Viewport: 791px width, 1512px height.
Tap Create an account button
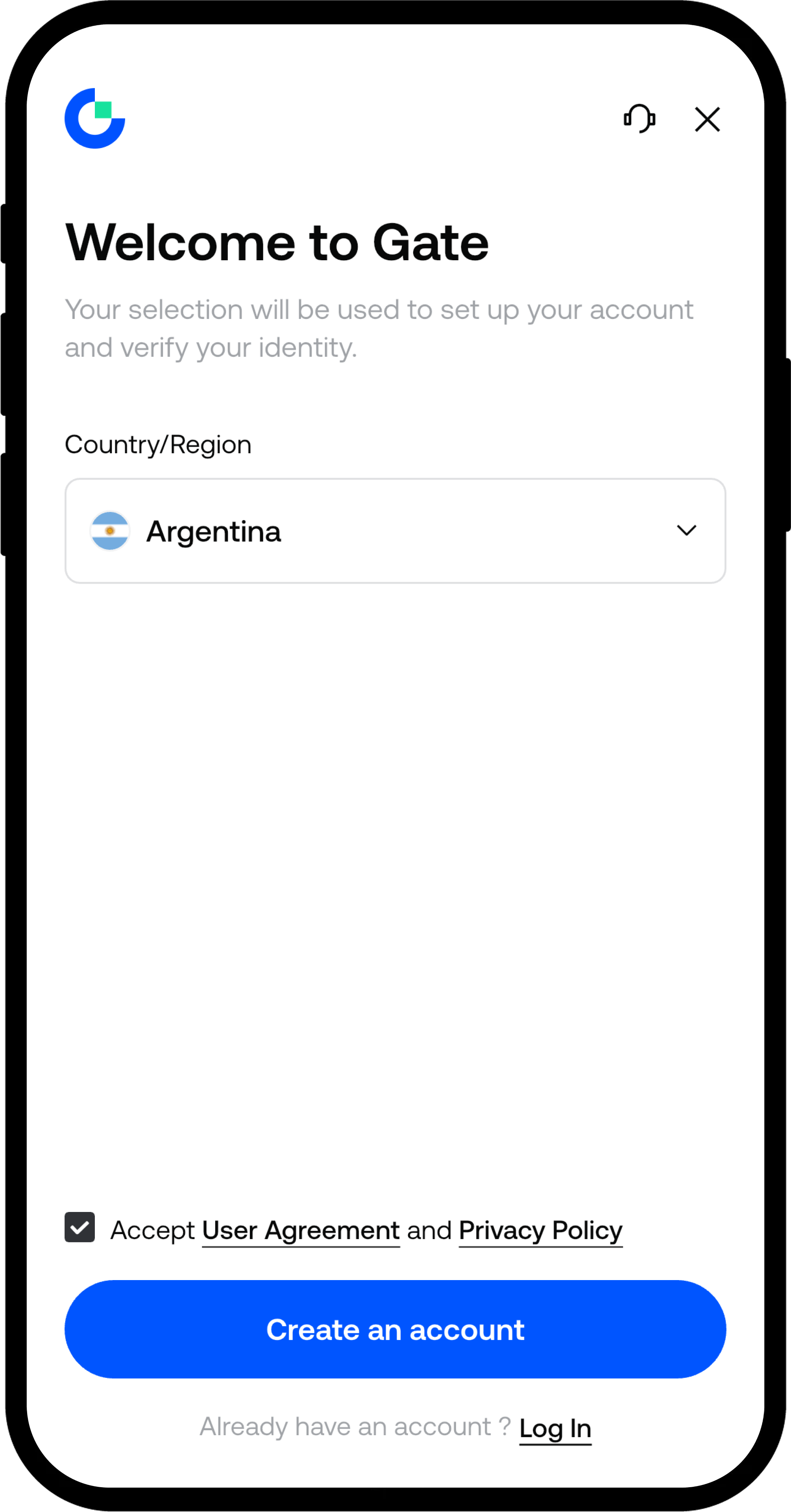click(x=395, y=1329)
